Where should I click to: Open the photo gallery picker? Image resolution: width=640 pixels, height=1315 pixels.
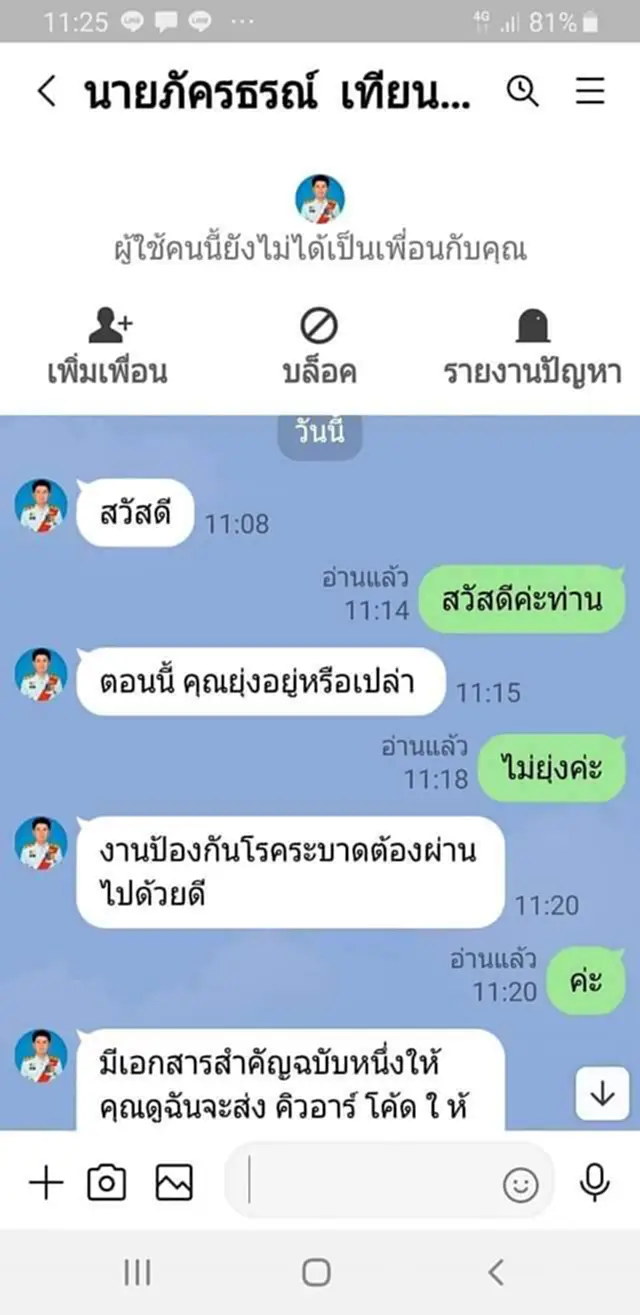point(173,1184)
